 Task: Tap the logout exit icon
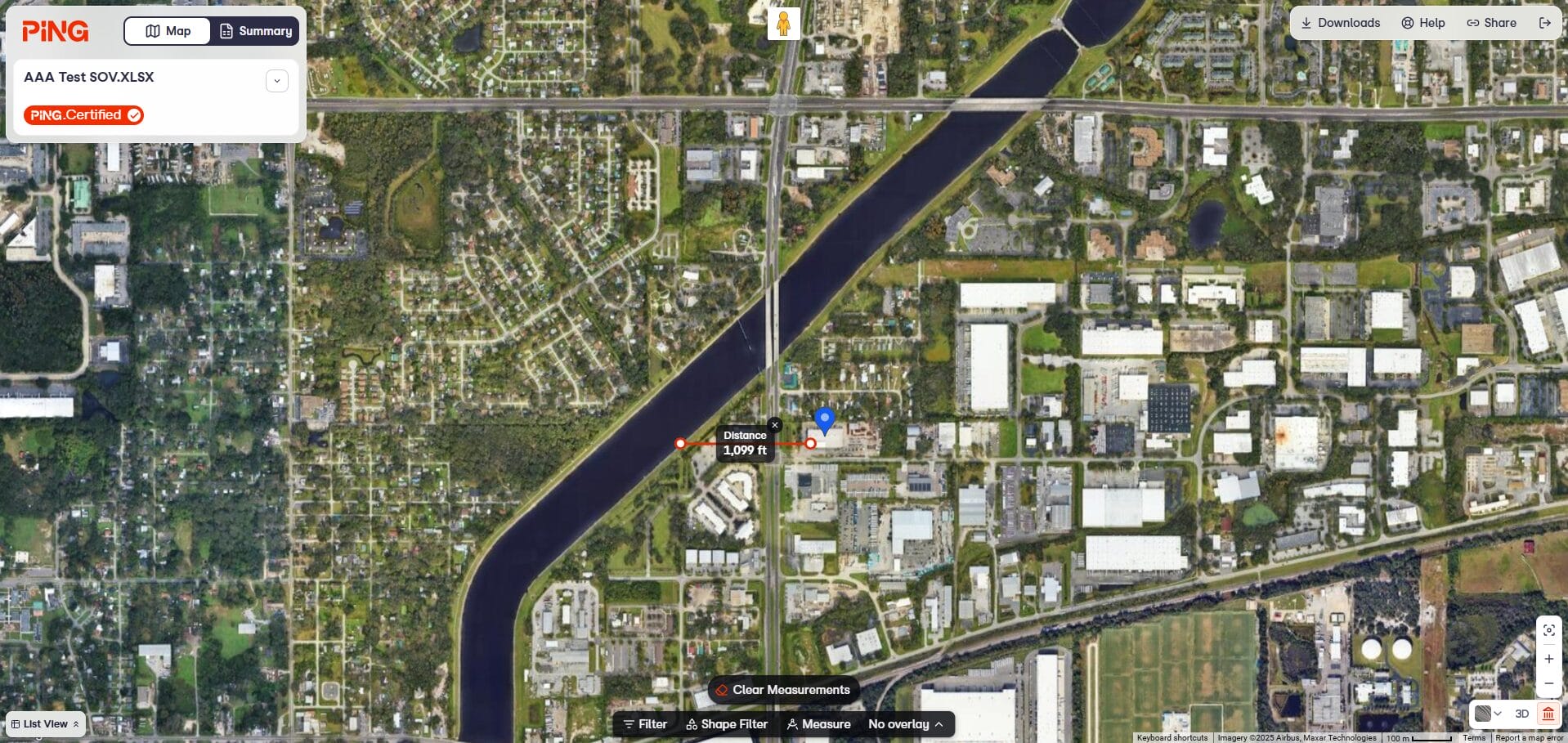(1544, 23)
